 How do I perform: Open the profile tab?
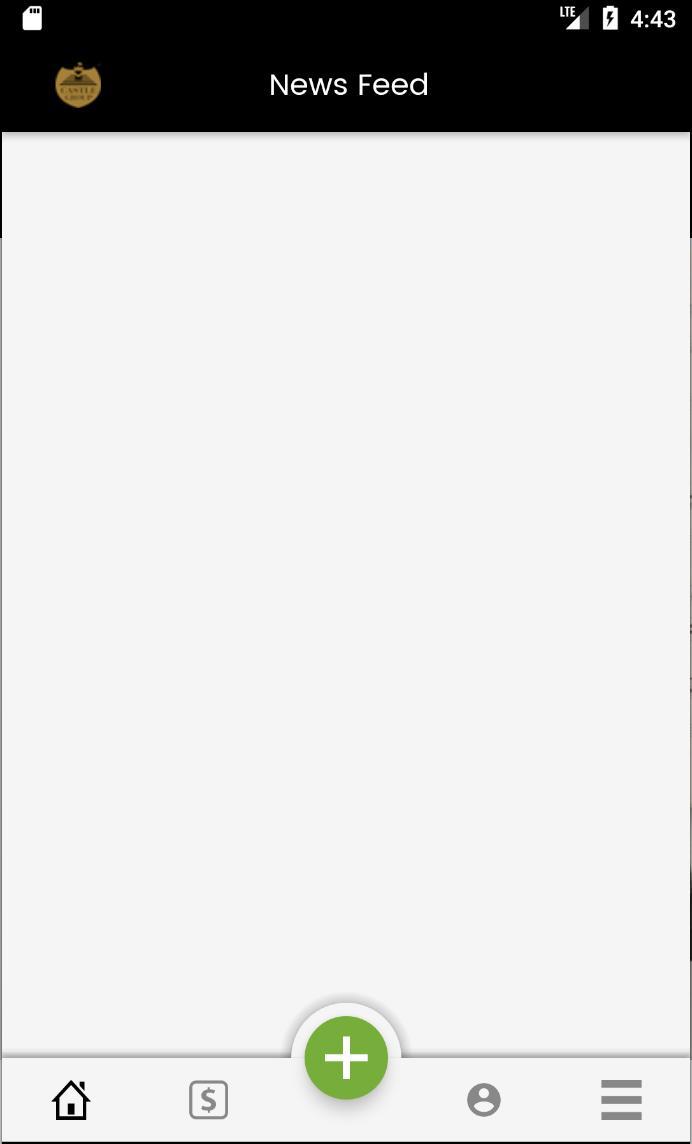[x=483, y=1100]
